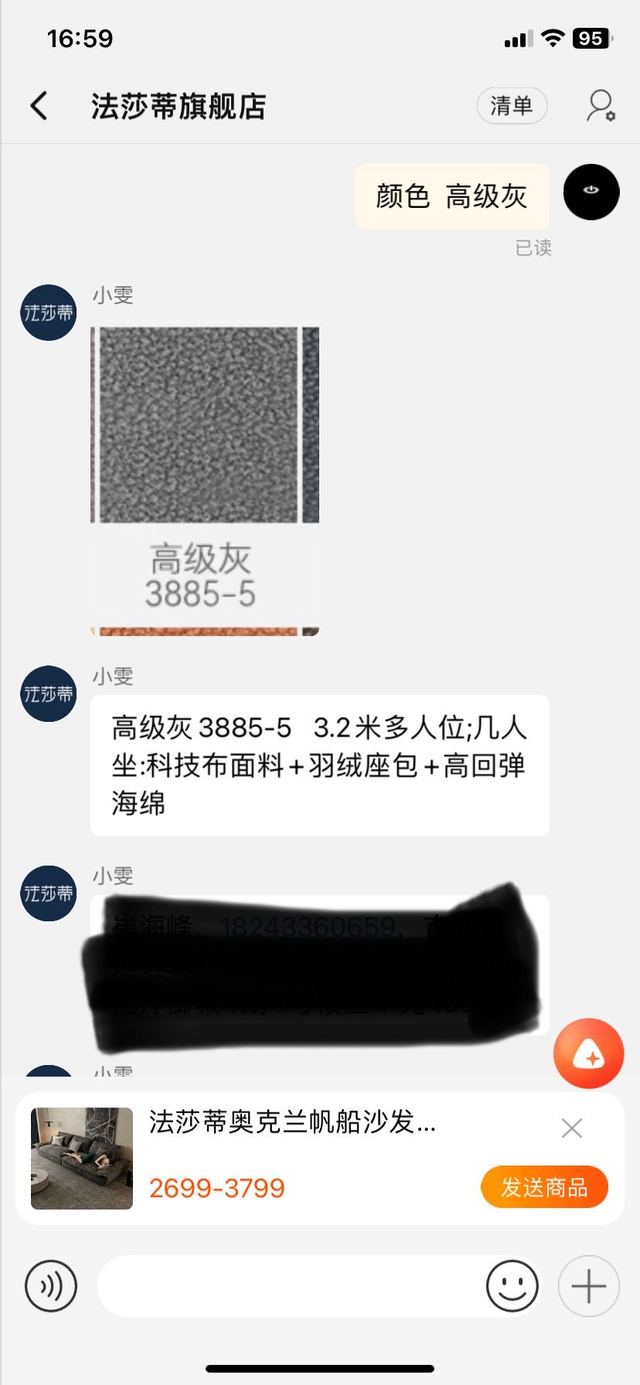Go back from the 法莎蒂旗舰店 chat
Viewport: 640px width, 1385px height.
(x=39, y=106)
